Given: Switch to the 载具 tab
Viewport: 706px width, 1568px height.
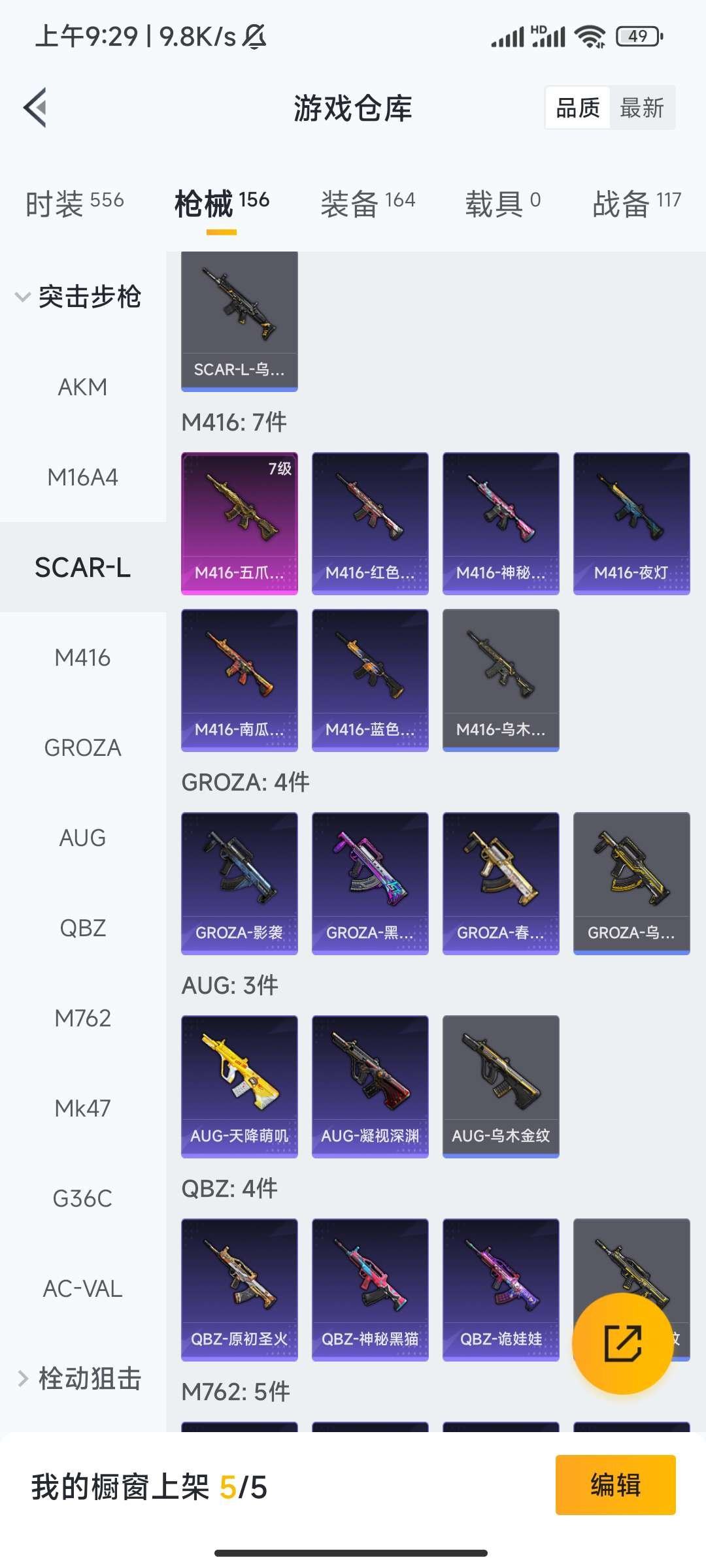Looking at the screenshot, I should pyautogui.click(x=503, y=203).
